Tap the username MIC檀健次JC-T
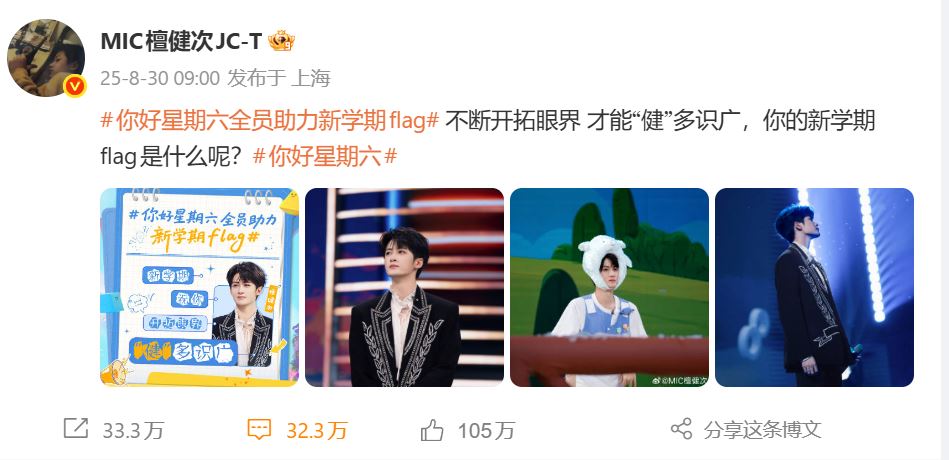This screenshot has height=460, width=949. click(x=183, y=41)
